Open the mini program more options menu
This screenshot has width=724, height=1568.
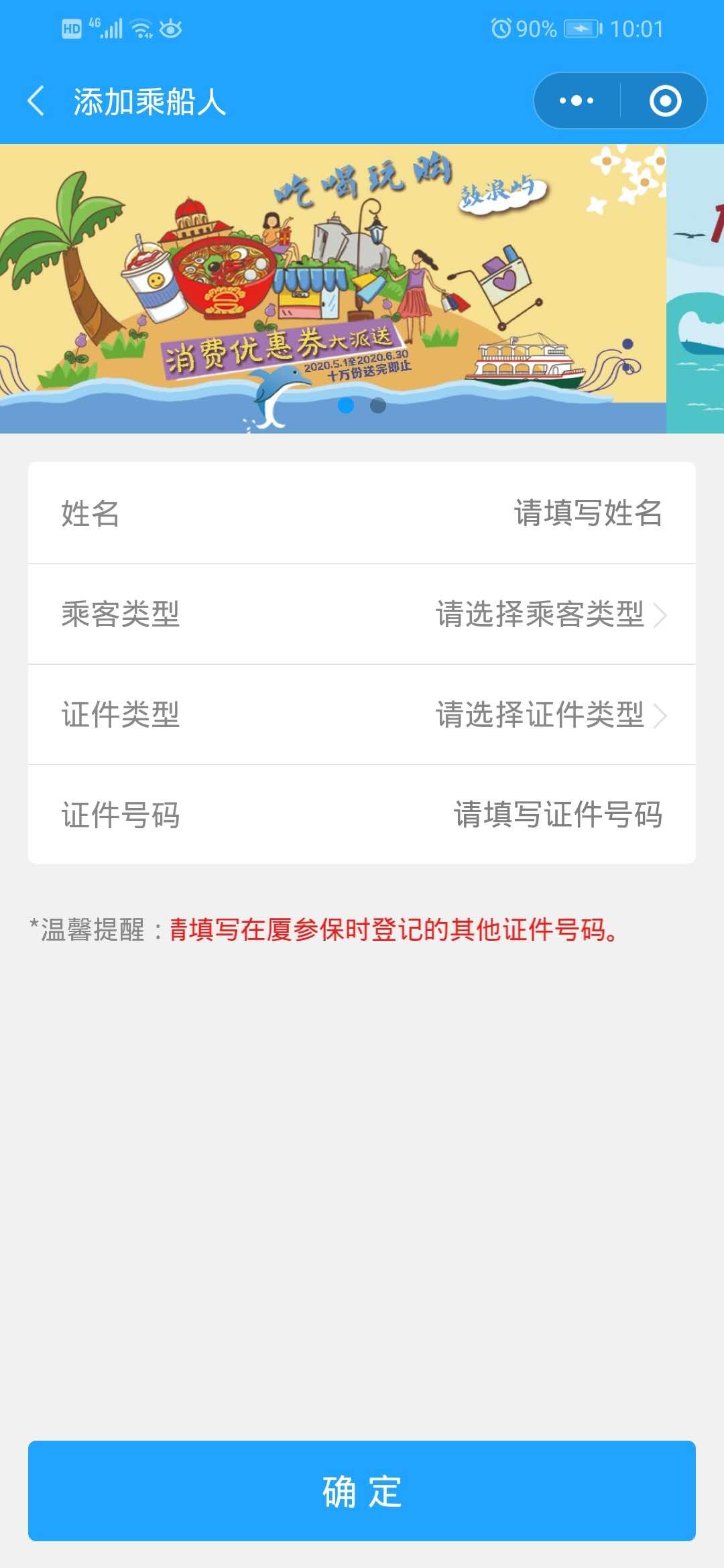coord(577,101)
